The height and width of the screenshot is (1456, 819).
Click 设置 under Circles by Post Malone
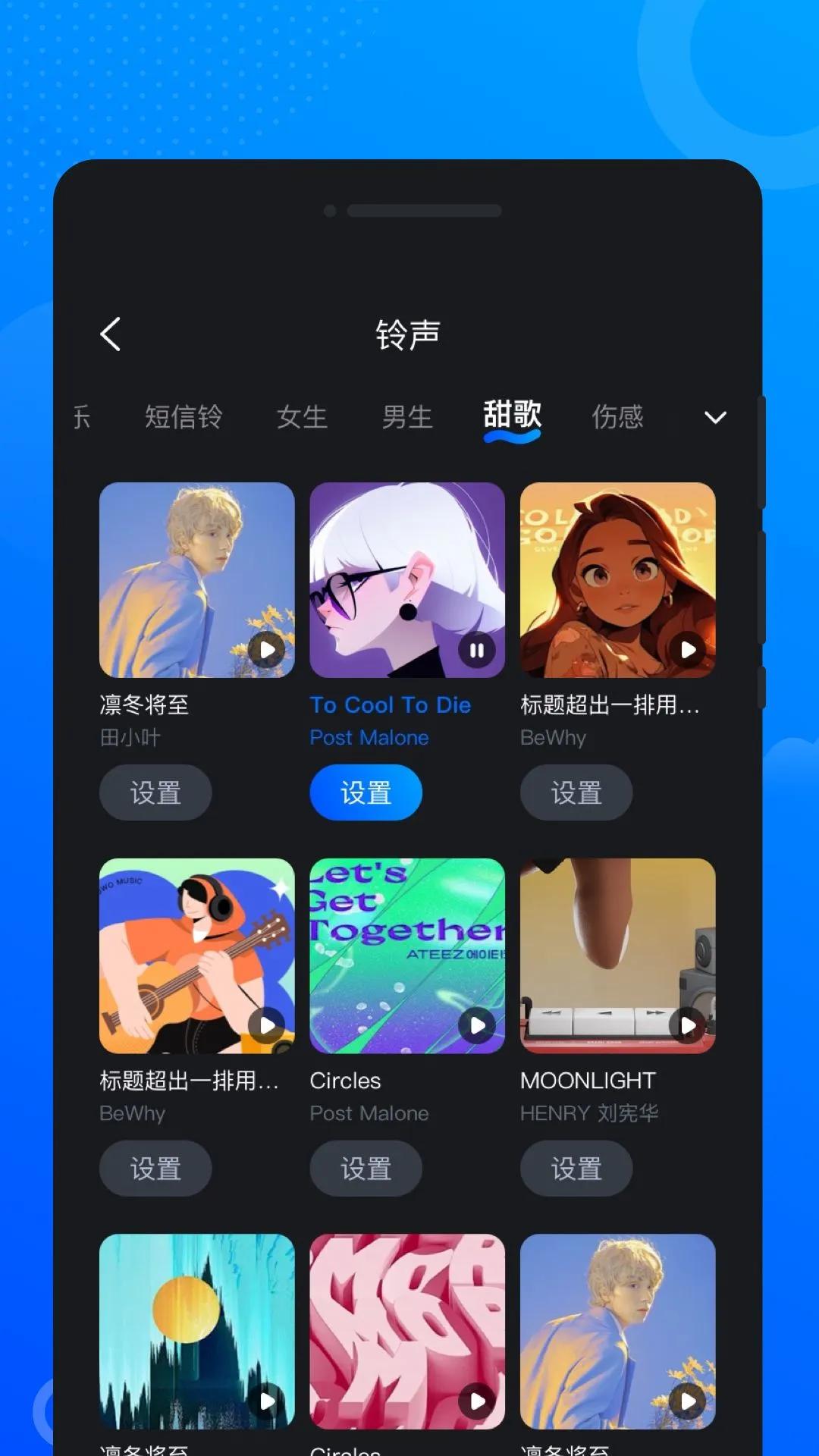click(366, 1168)
